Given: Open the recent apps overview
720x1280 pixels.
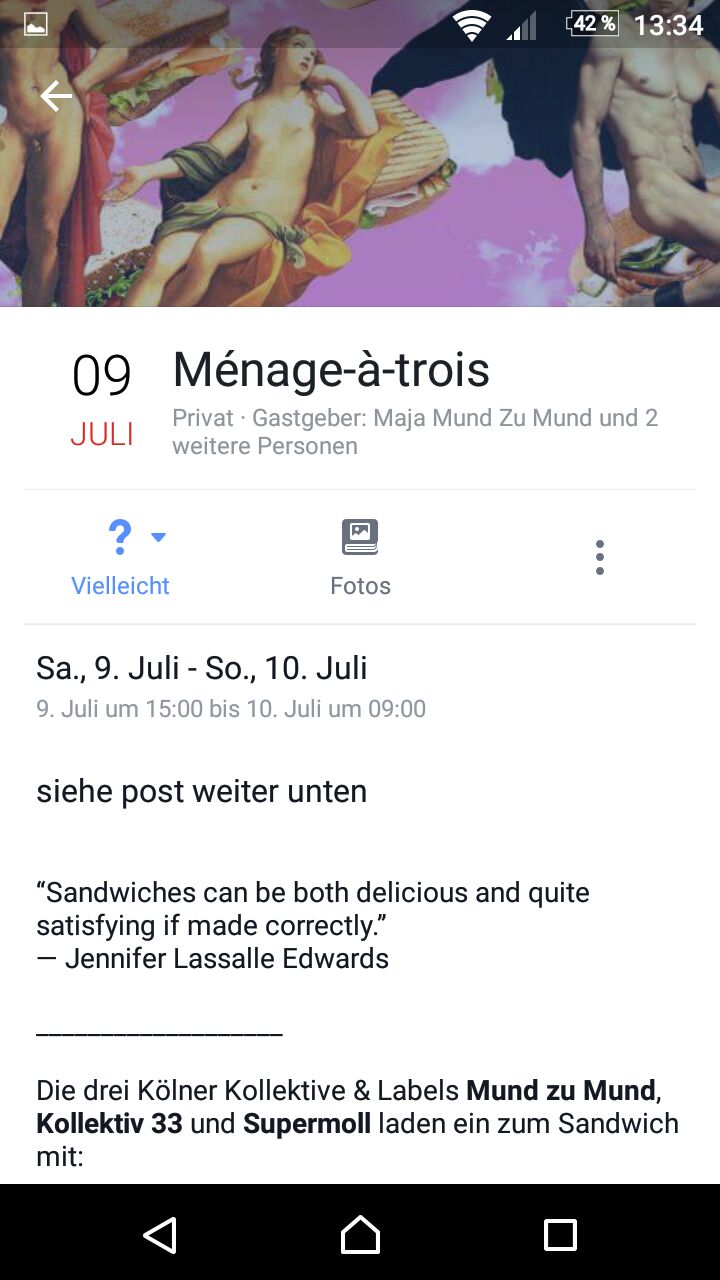Looking at the screenshot, I should point(560,1235).
